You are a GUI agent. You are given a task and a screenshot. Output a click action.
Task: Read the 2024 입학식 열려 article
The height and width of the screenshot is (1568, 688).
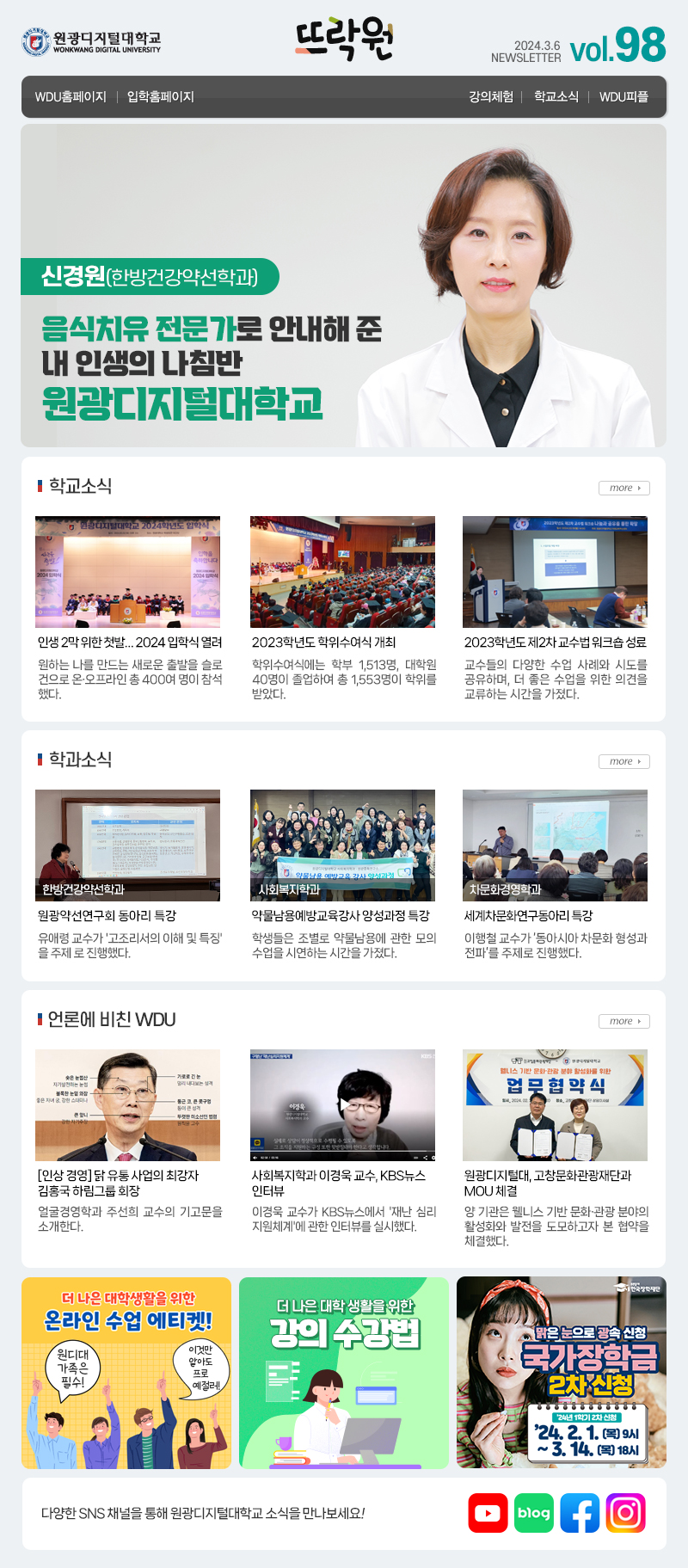pyautogui.click(x=130, y=642)
